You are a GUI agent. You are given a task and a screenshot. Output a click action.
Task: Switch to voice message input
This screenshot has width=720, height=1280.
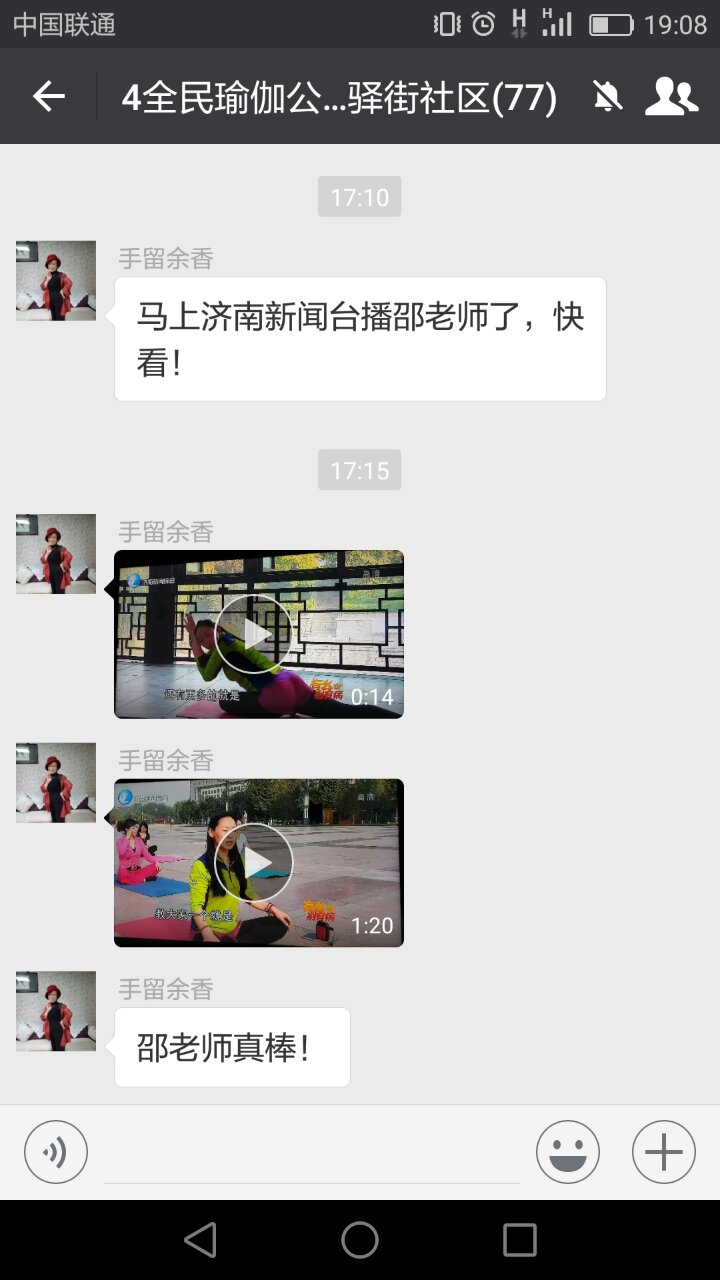click(56, 1152)
